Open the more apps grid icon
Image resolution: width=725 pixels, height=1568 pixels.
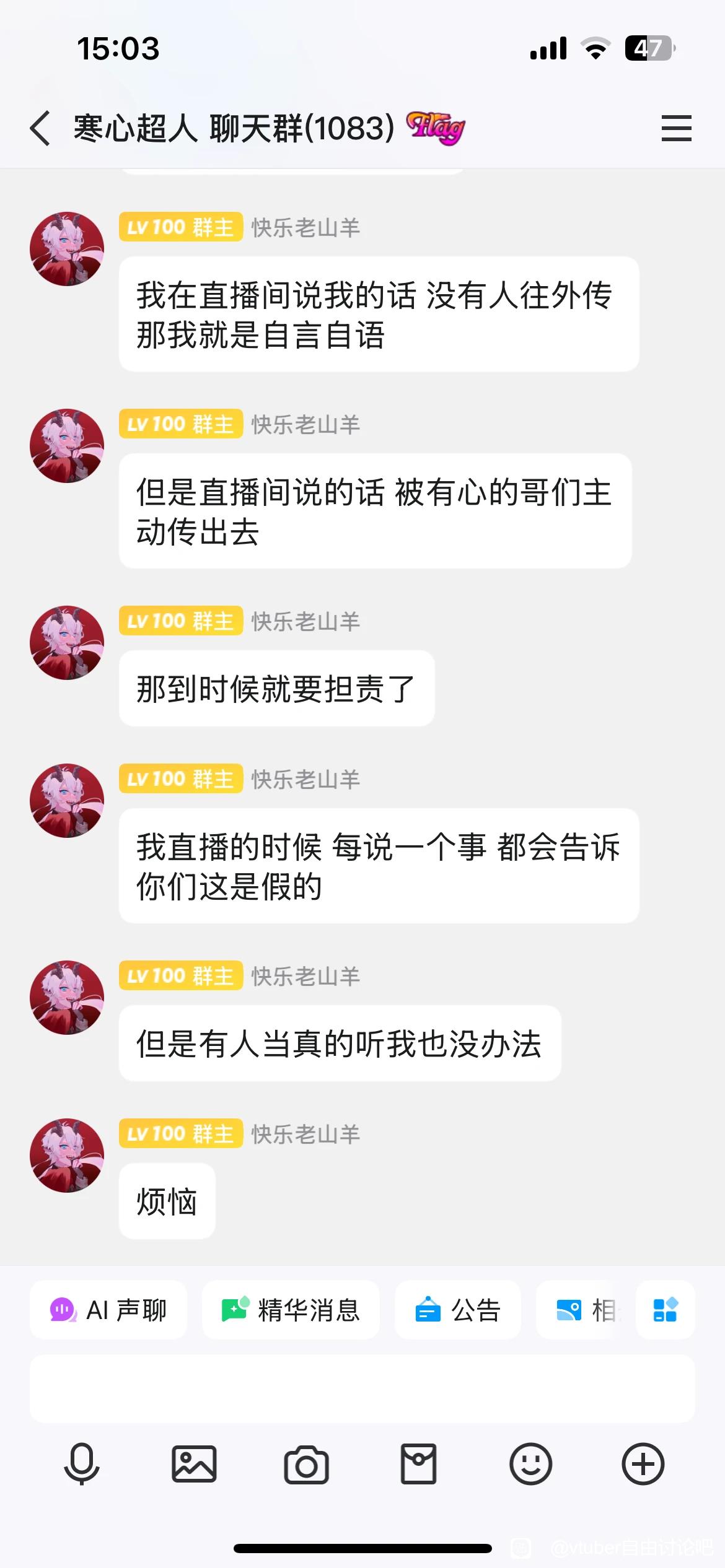665,1310
